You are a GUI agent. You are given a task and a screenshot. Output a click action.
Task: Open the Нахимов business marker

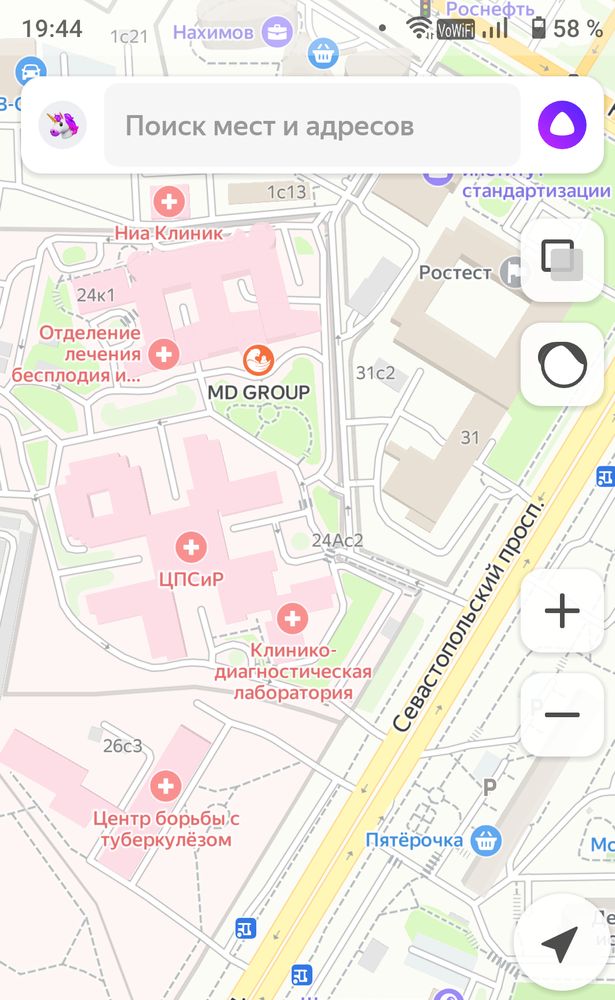pos(277,33)
